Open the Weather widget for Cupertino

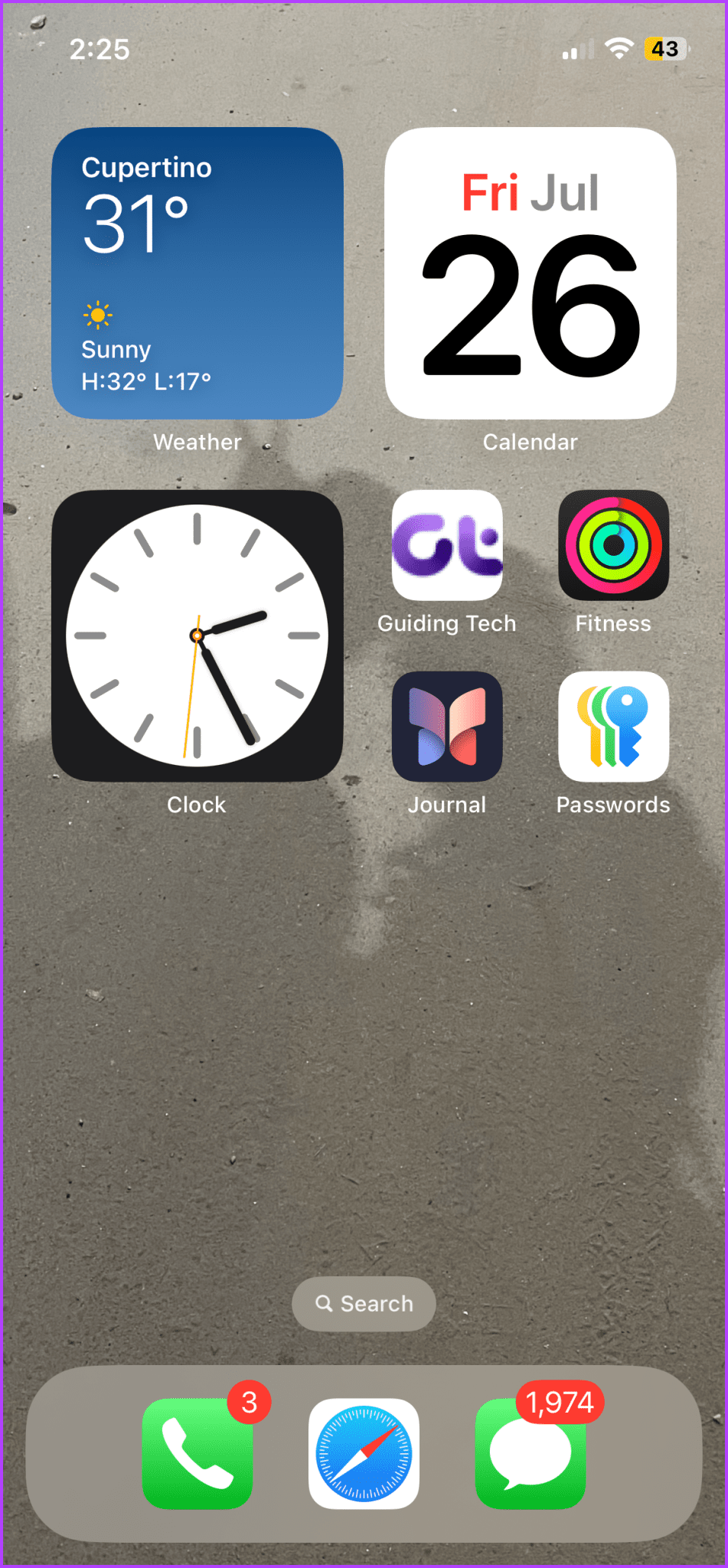point(197,273)
